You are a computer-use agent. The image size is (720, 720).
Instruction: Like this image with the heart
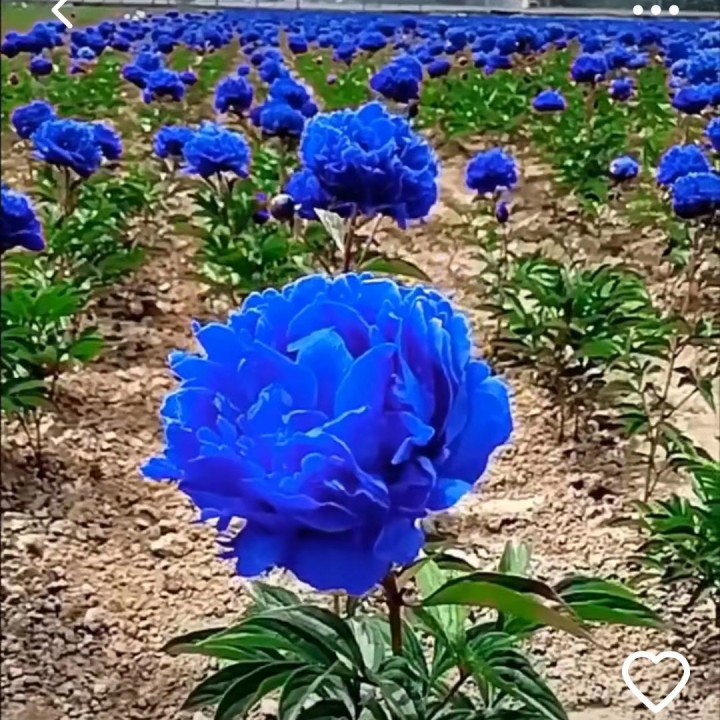pyautogui.click(x=656, y=680)
